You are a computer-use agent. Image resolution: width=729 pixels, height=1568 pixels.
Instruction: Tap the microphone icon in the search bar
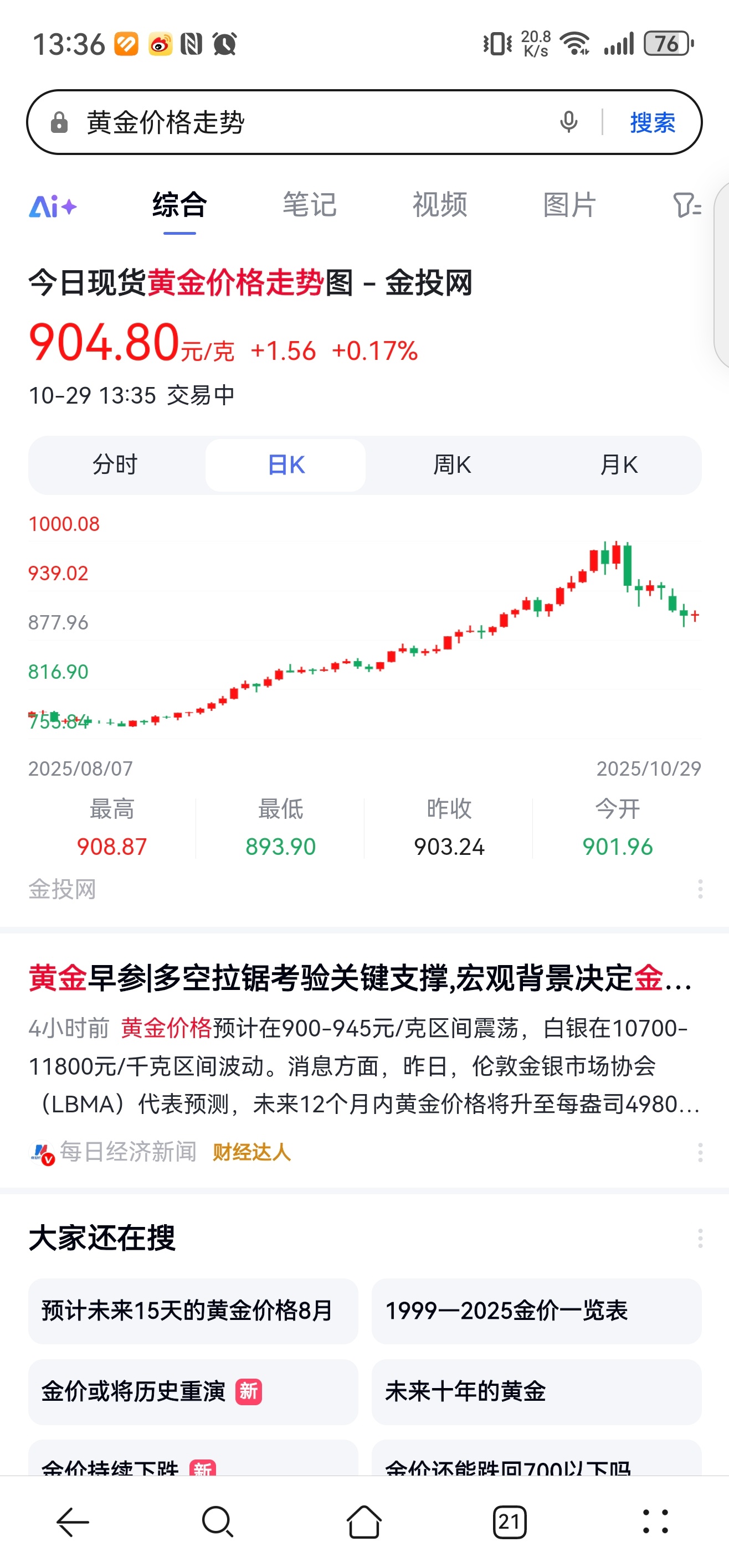[x=568, y=122]
